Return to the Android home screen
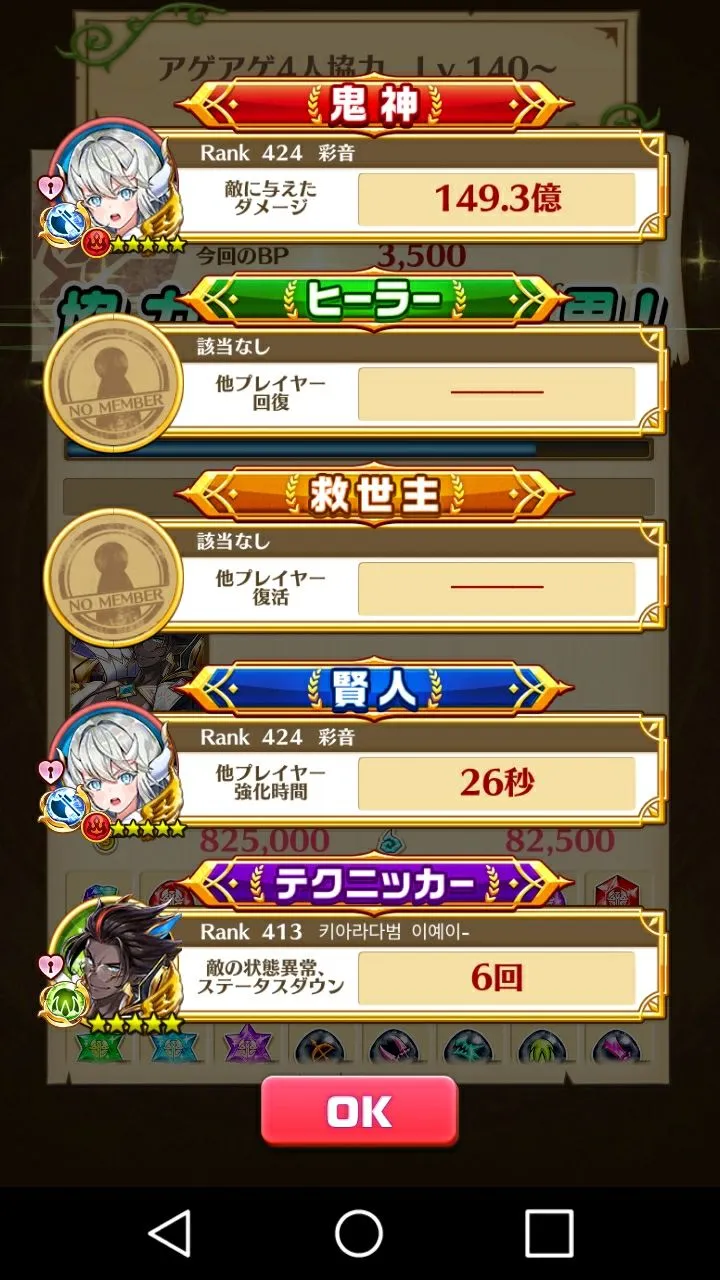 pos(359,1232)
